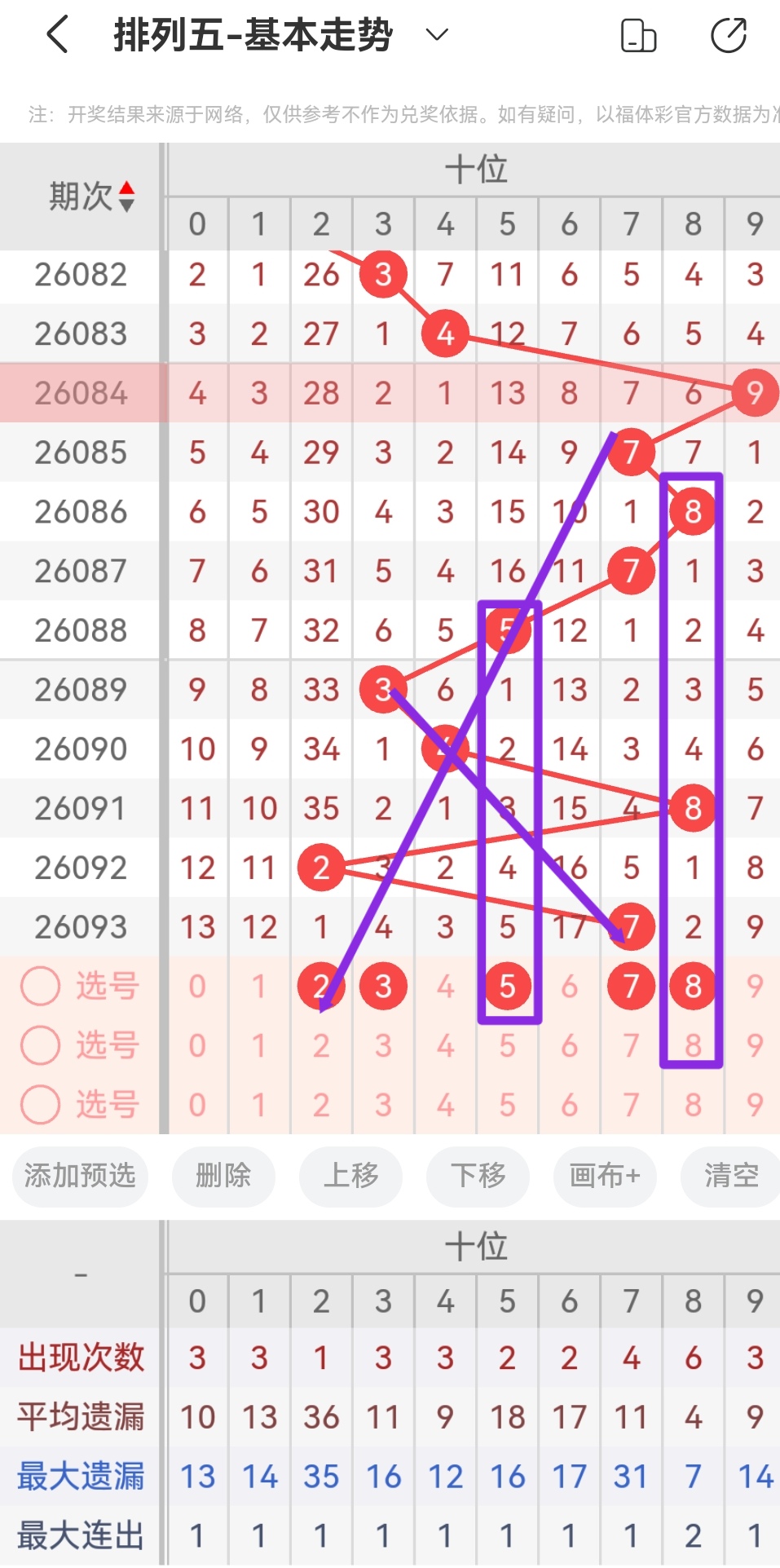
Task: Tap 画布+ to open canvas drawing mode
Action: coord(604,1177)
